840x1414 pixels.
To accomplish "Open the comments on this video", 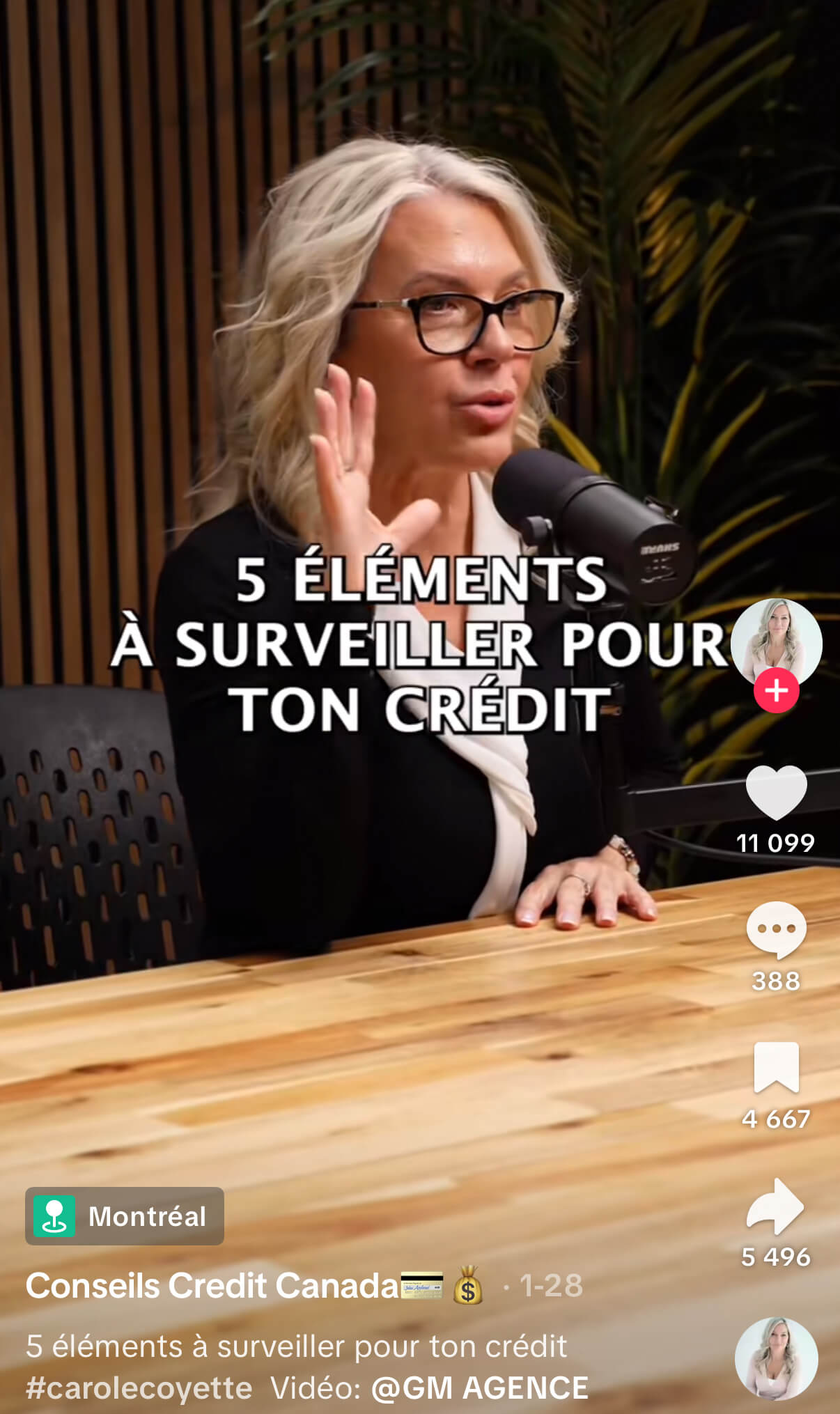I will (x=776, y=929).
